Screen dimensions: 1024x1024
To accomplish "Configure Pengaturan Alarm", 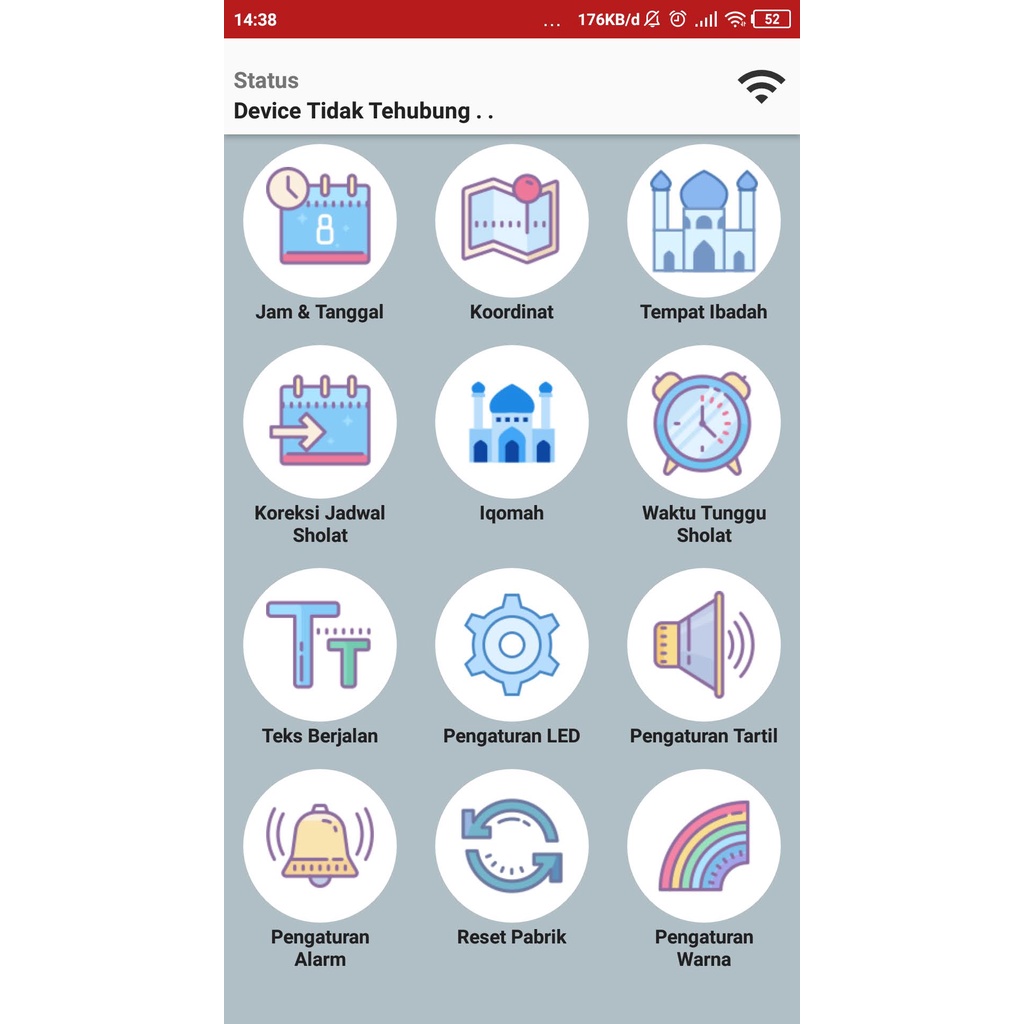I will pos(320,846).
